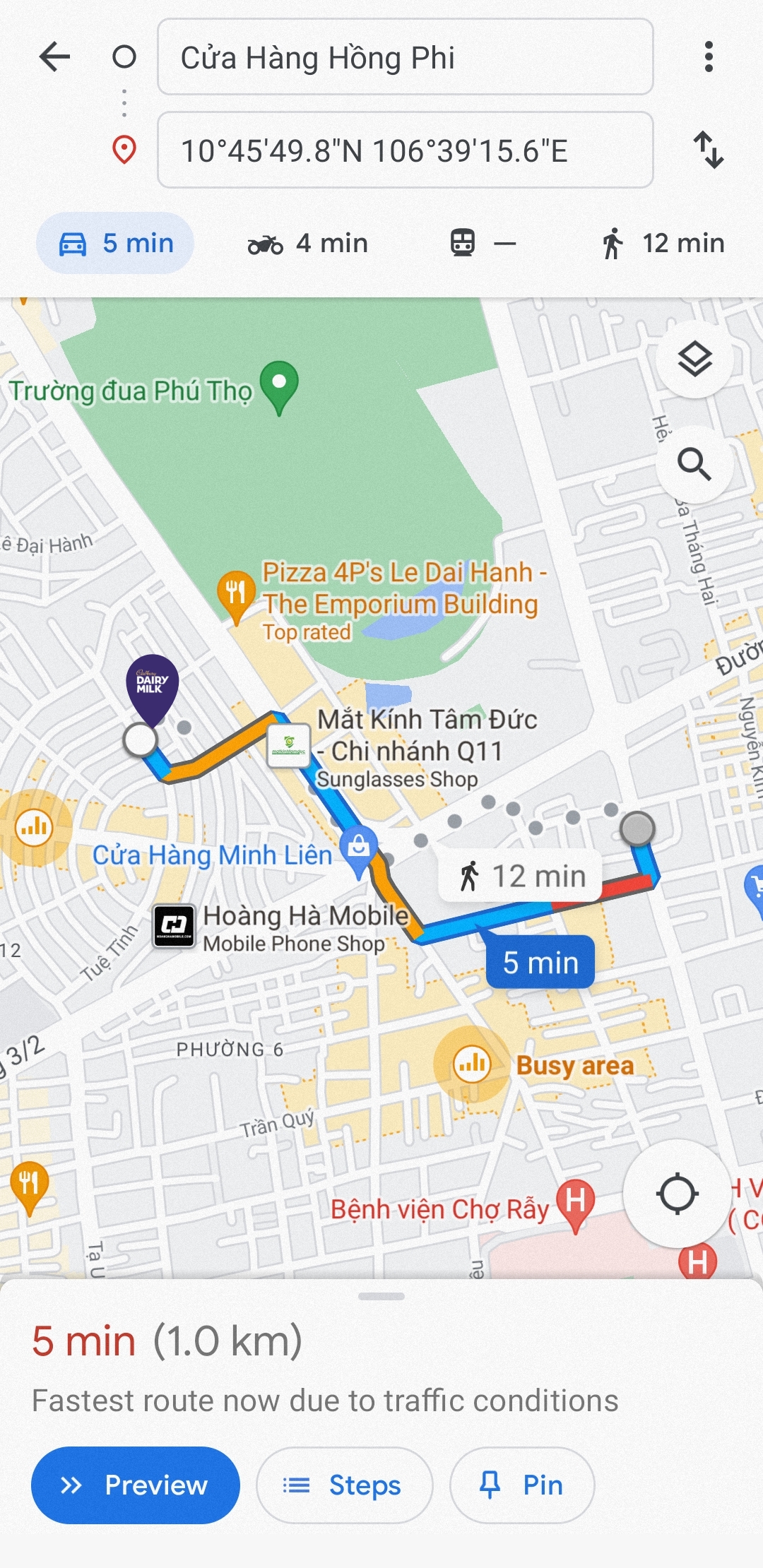Image resolution: width=763 pixels, height=1568 pixels.
Task: Pin this route
Action: [x=522, y=1485]
